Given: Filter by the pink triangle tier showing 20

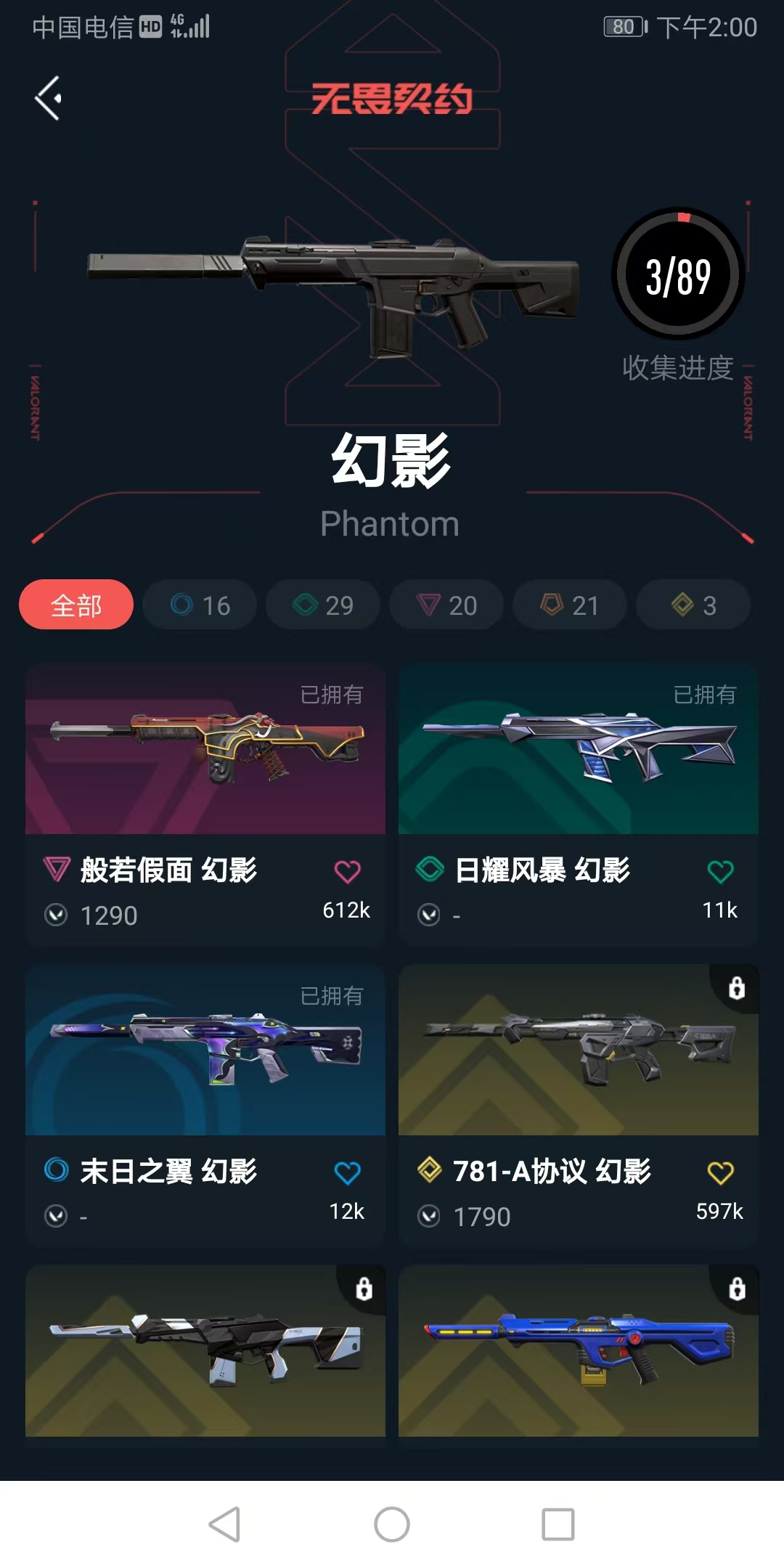Looking at the screenshot, I should (x=446, y=605).
